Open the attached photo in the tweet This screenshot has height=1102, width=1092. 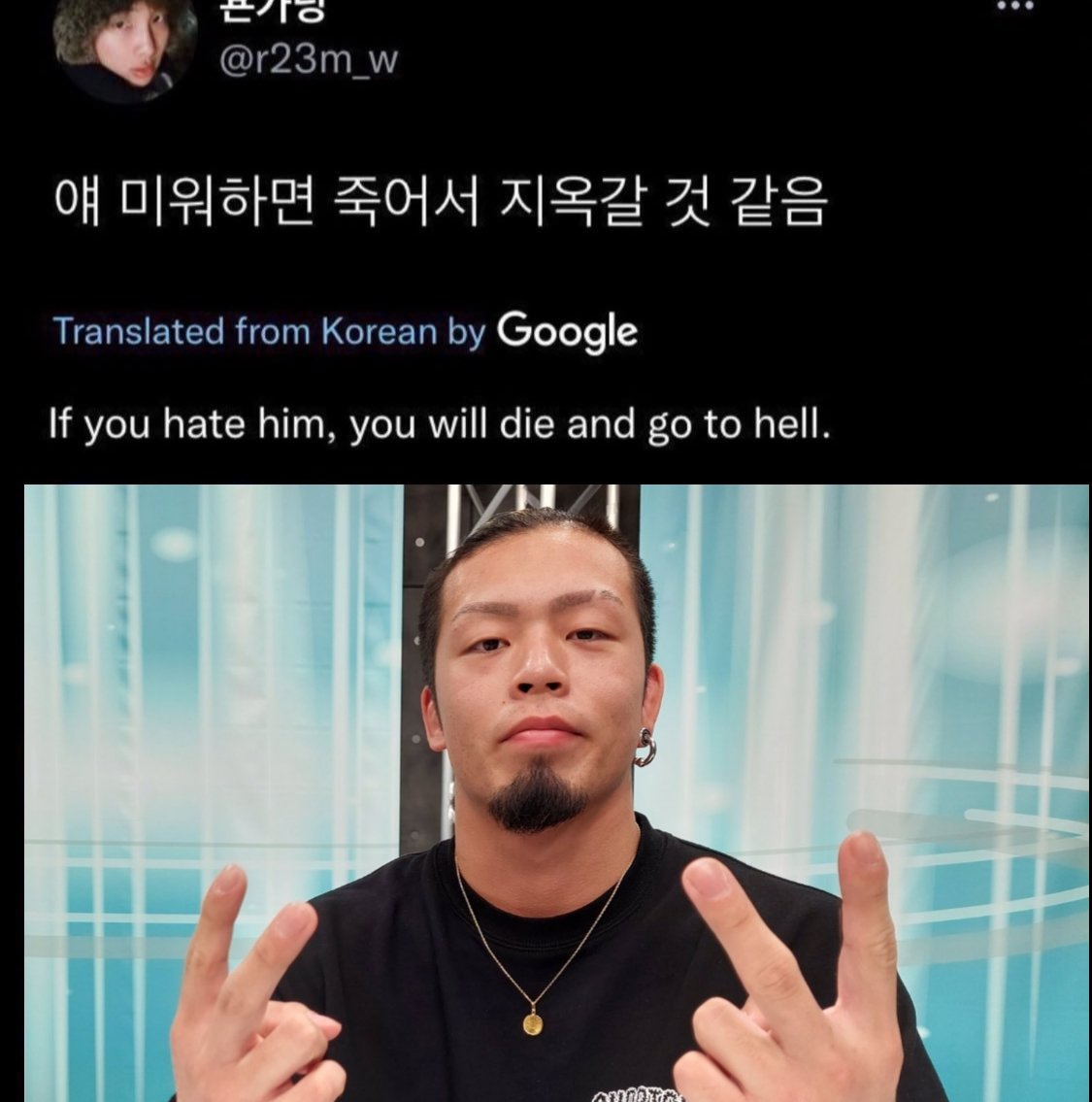coord(556,792)
